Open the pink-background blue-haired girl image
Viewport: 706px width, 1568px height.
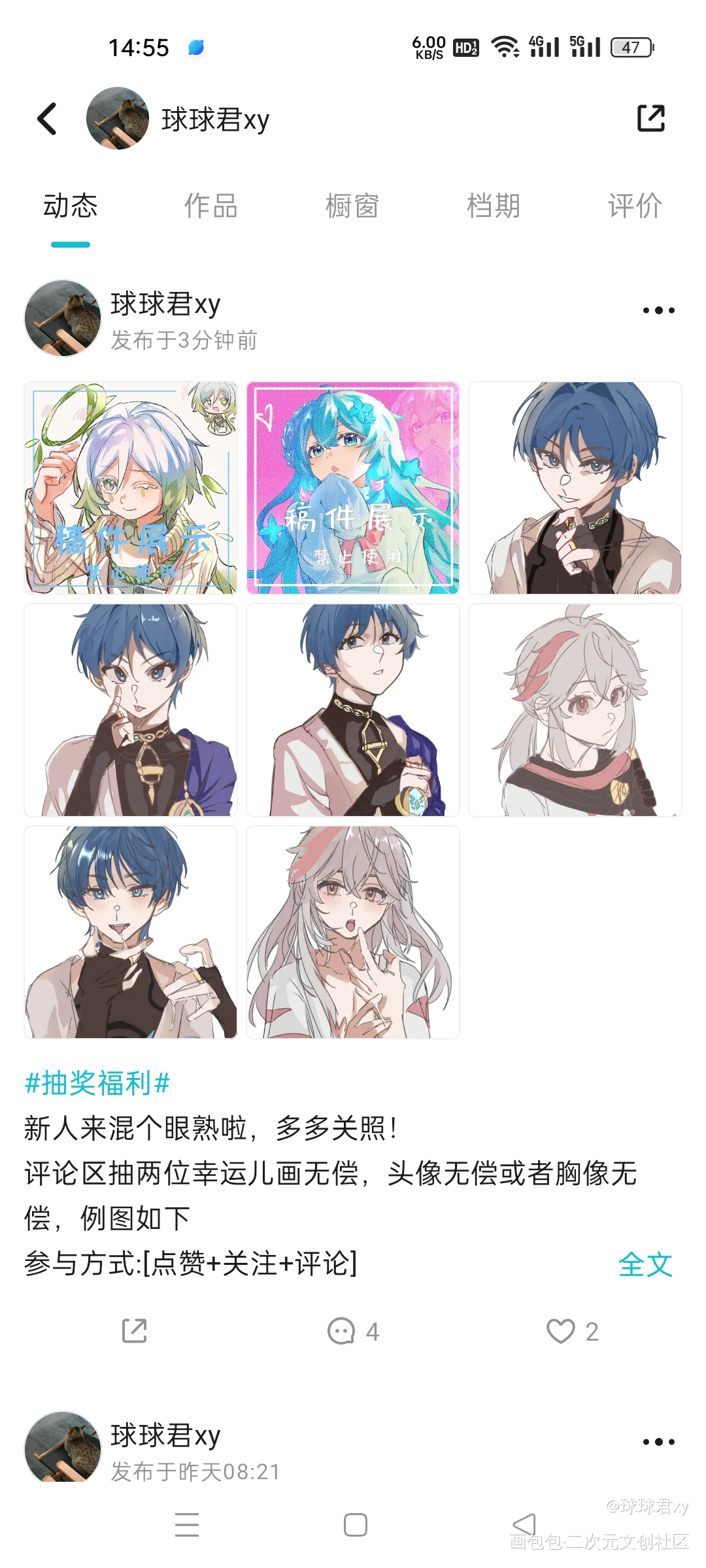click(x=353, y=488)
